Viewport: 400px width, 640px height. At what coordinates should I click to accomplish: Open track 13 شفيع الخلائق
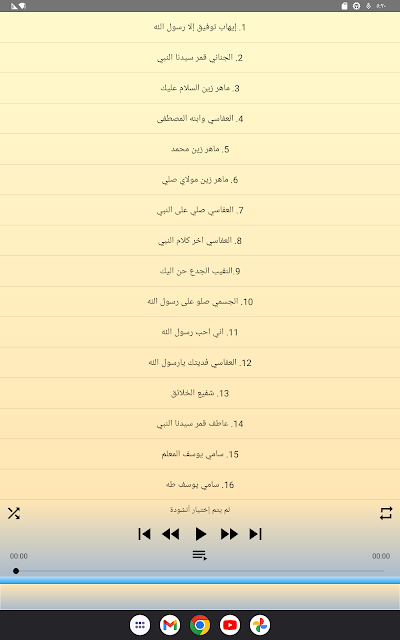pos(200,393)
